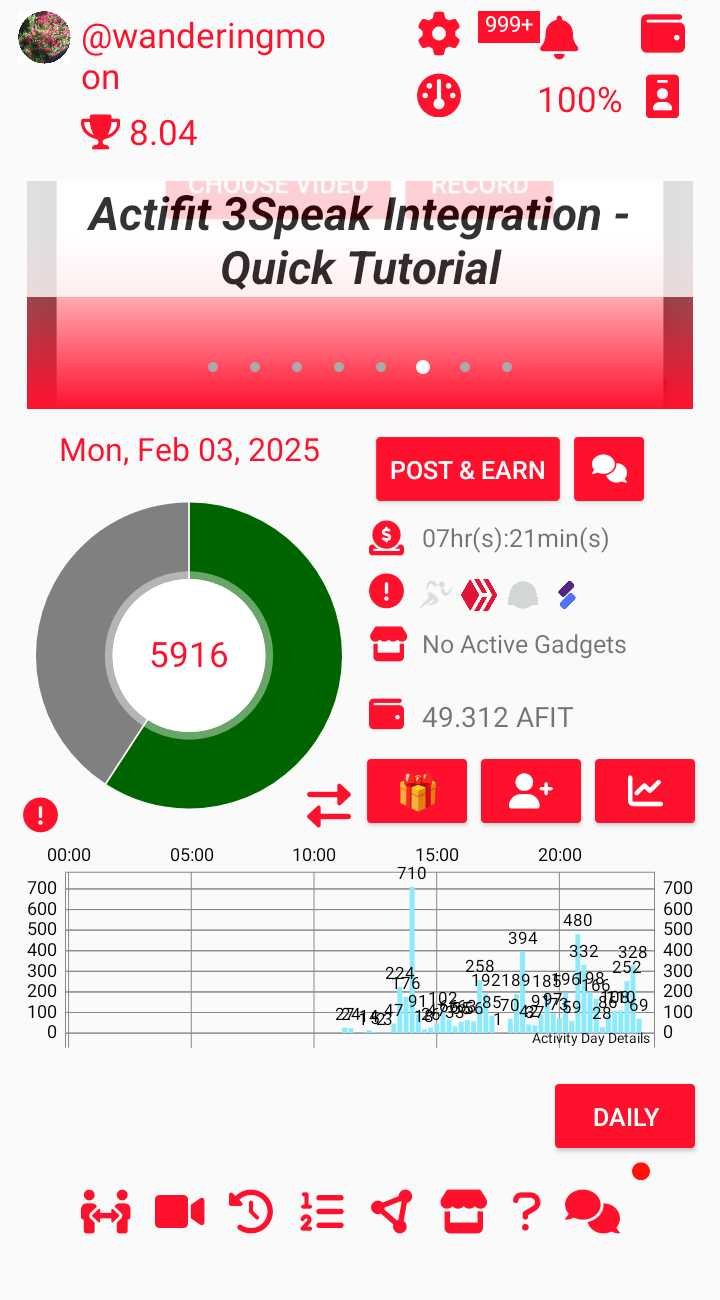This screenshot has width=720, height=1300.
Task: Tap the gift box button
Action: pos(417,791)
